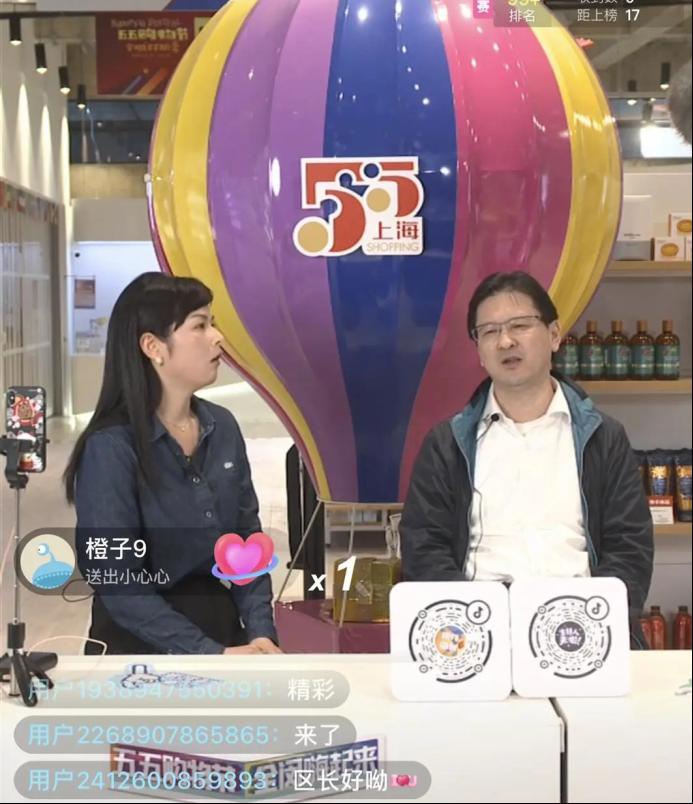Tap the comment saying 来了
This screenshot has height=804, width=693.
185,735
